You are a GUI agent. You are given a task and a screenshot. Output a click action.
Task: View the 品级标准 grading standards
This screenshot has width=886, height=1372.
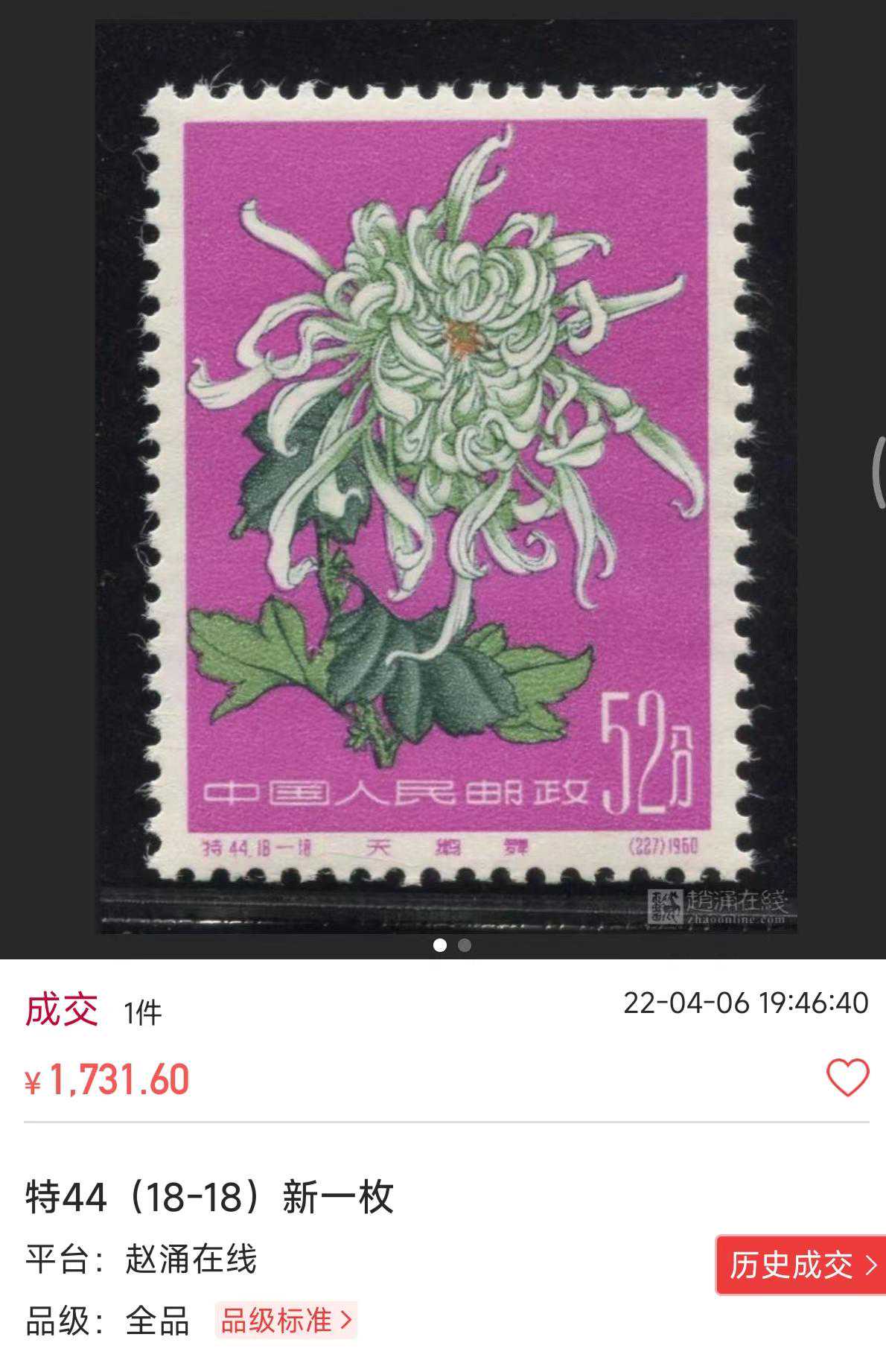pyautogui.click(x=286, y=1321)
